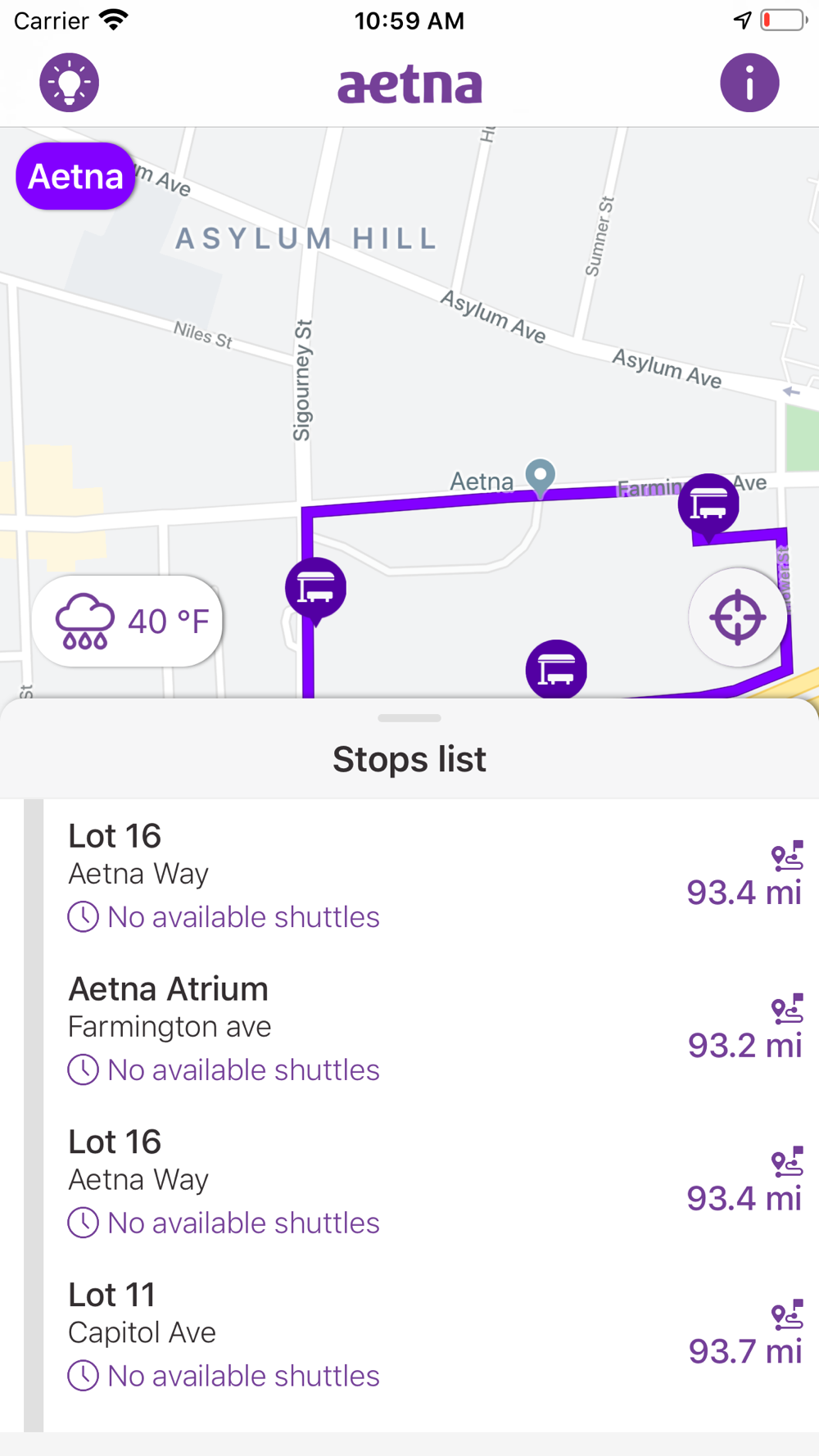
Task: Center map on my location
Action: point(738,617)
